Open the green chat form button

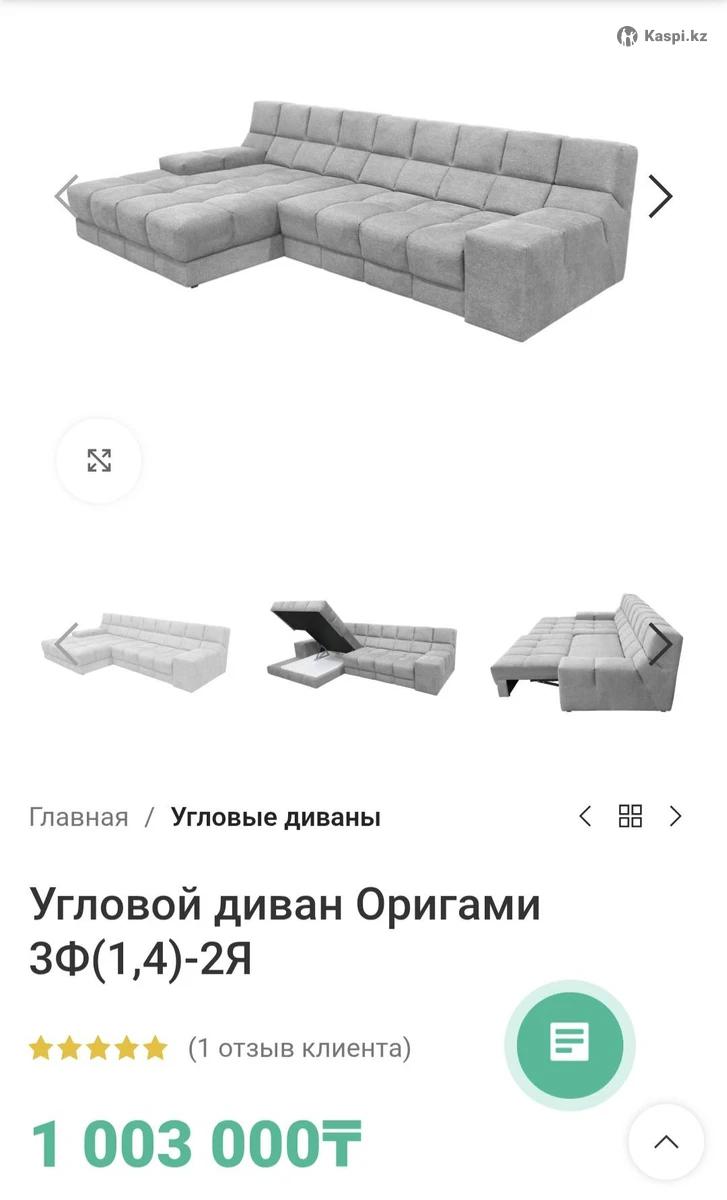570,1044
